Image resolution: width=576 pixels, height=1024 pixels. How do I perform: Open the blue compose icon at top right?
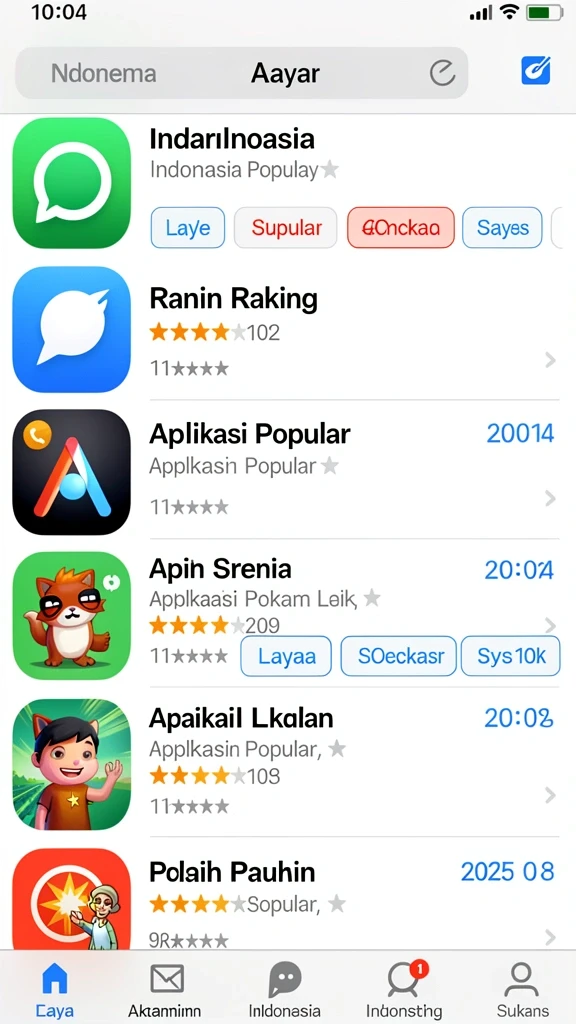pos(536,71)
